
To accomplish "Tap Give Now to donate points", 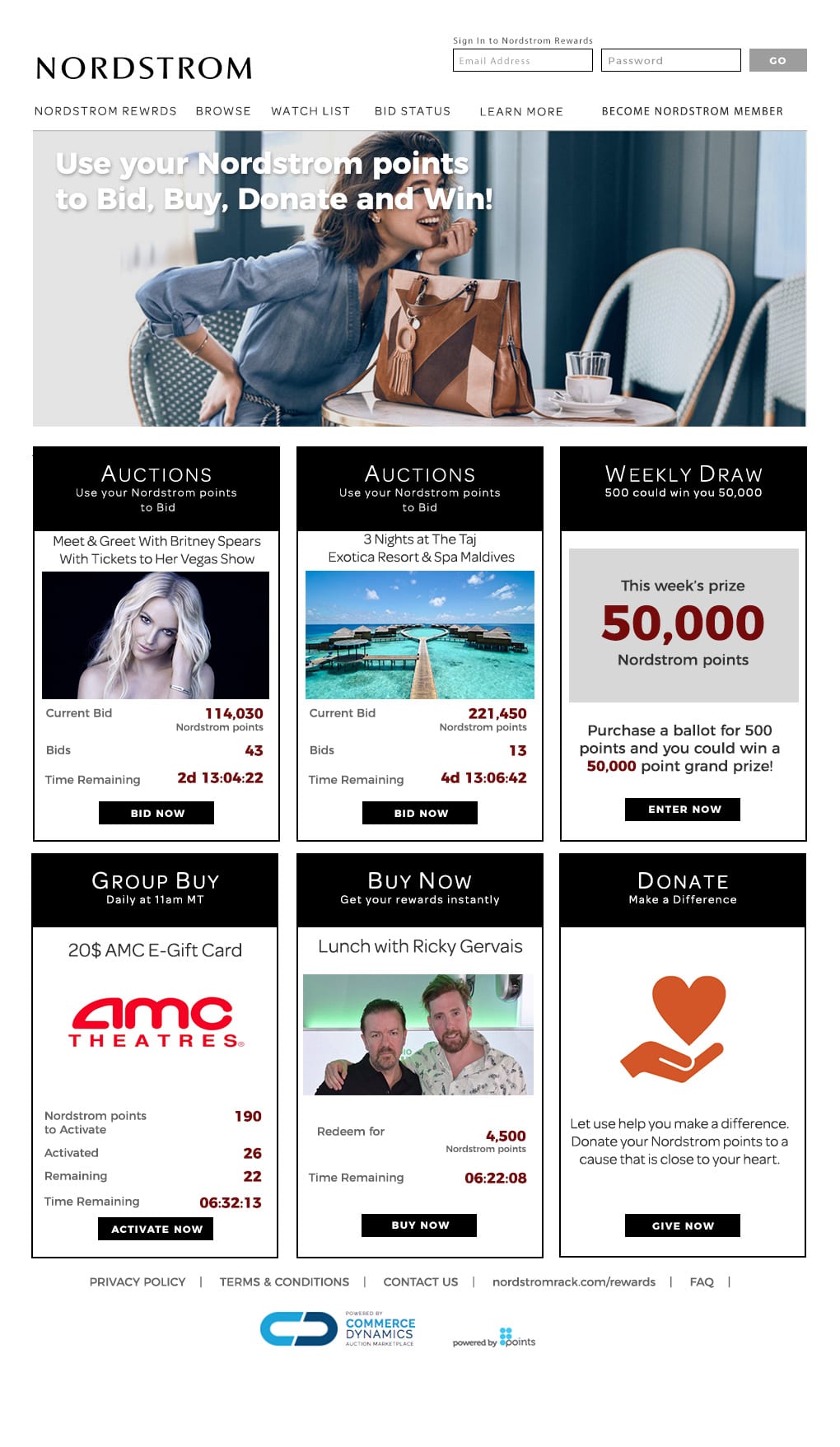I will (x=683, y=1225).
